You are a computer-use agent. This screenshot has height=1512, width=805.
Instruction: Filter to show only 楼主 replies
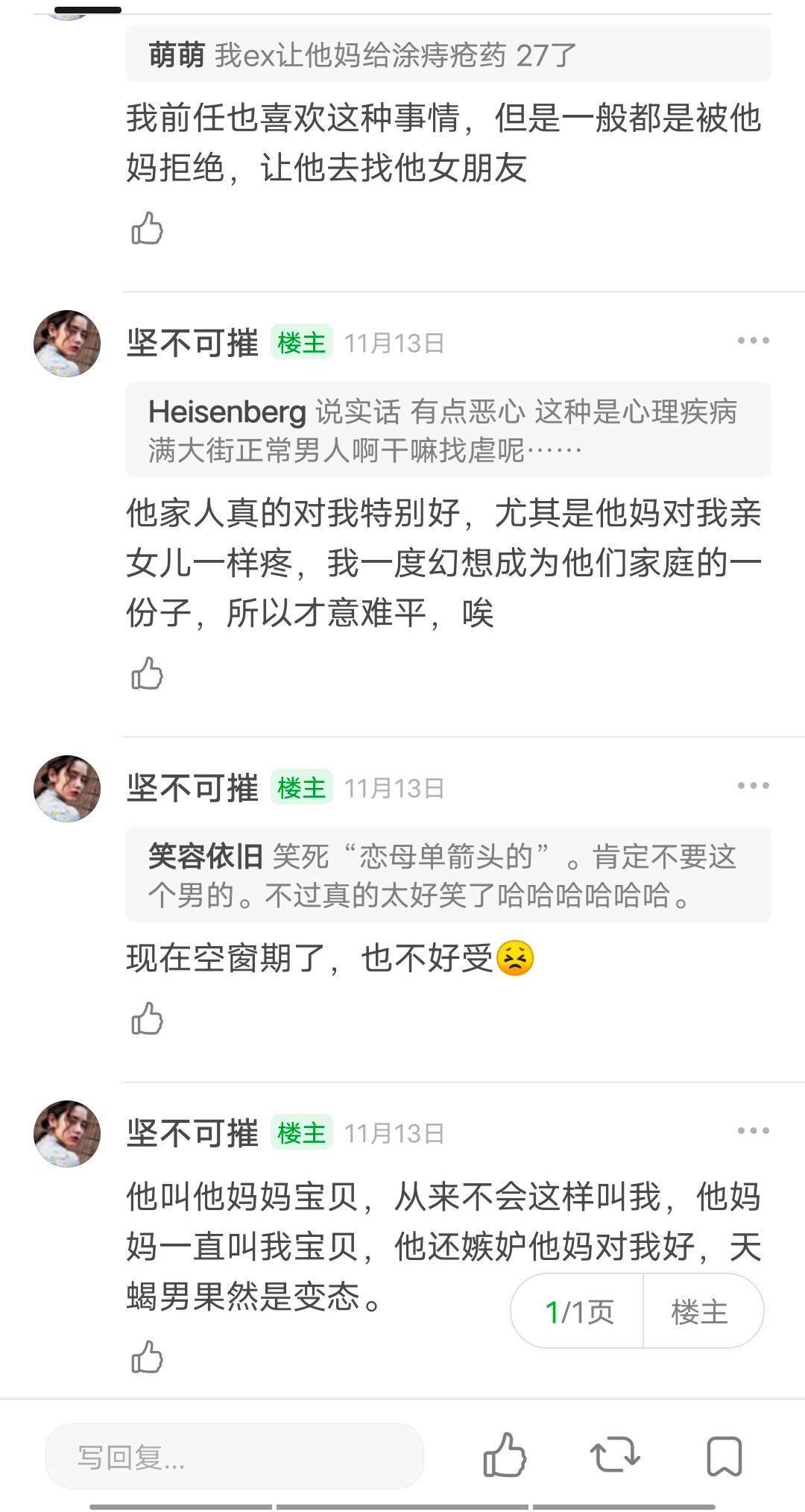tap(699, 1311)
